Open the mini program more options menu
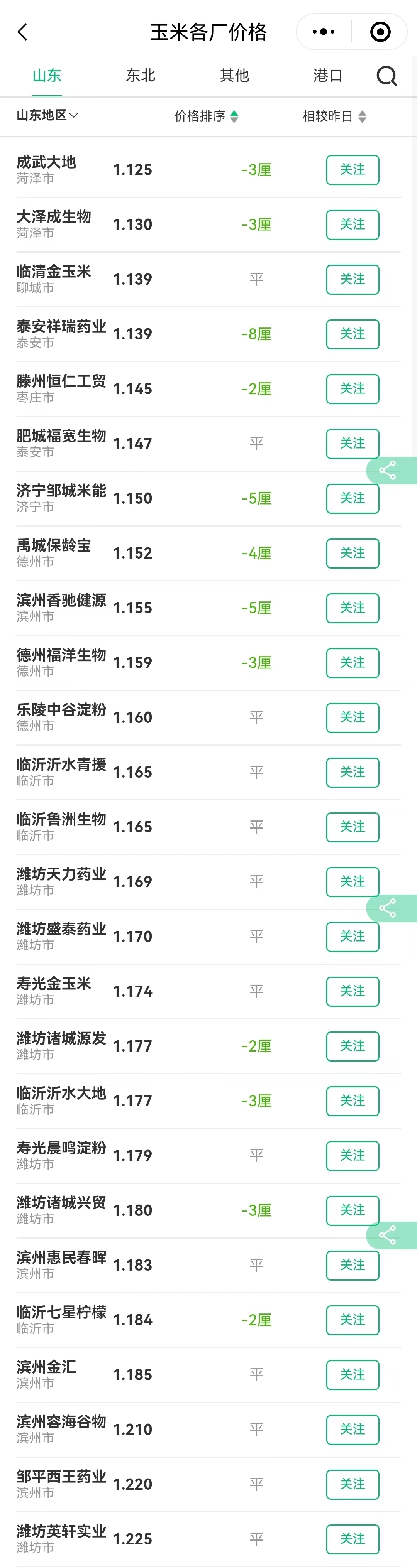Viewport: 417px width, 1568px height. 323,32
